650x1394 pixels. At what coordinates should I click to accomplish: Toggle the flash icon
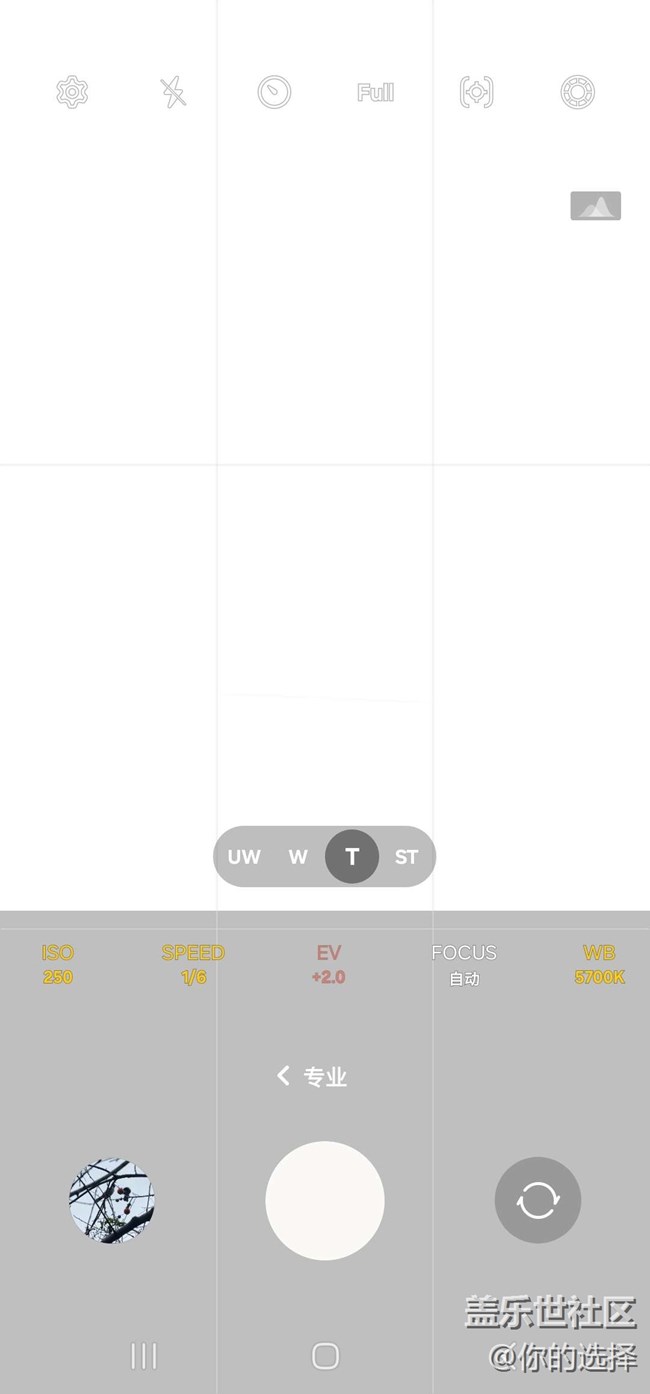pos(173,93)
